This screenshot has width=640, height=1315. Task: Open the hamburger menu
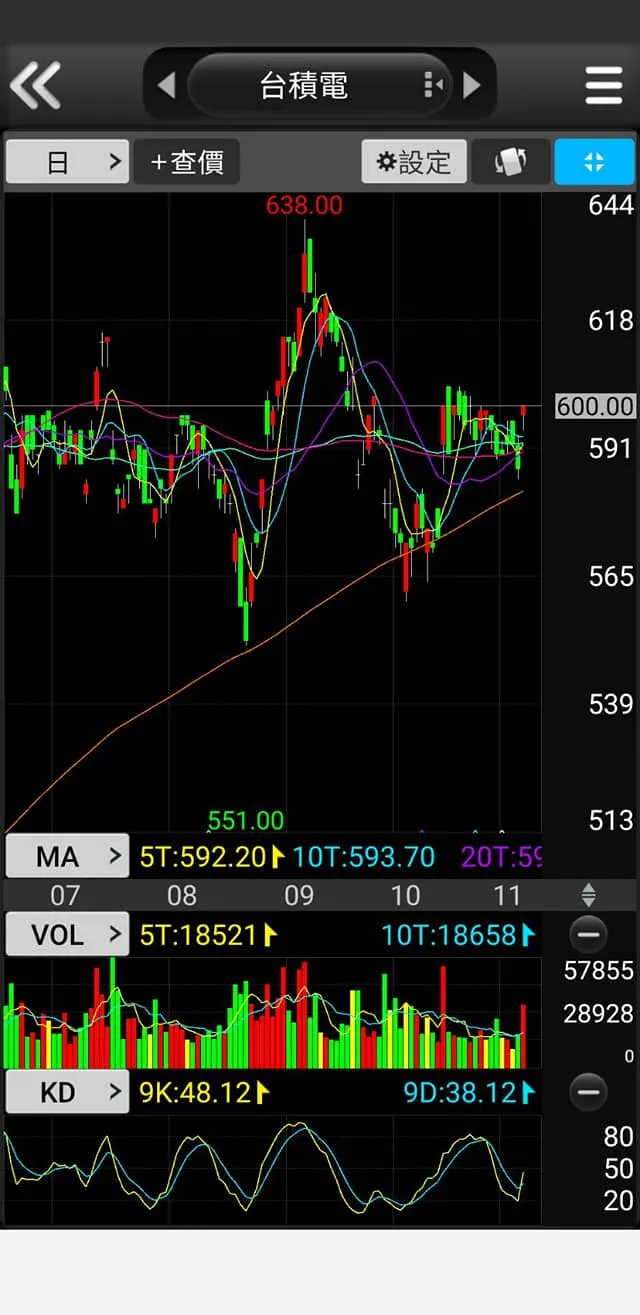603,85
